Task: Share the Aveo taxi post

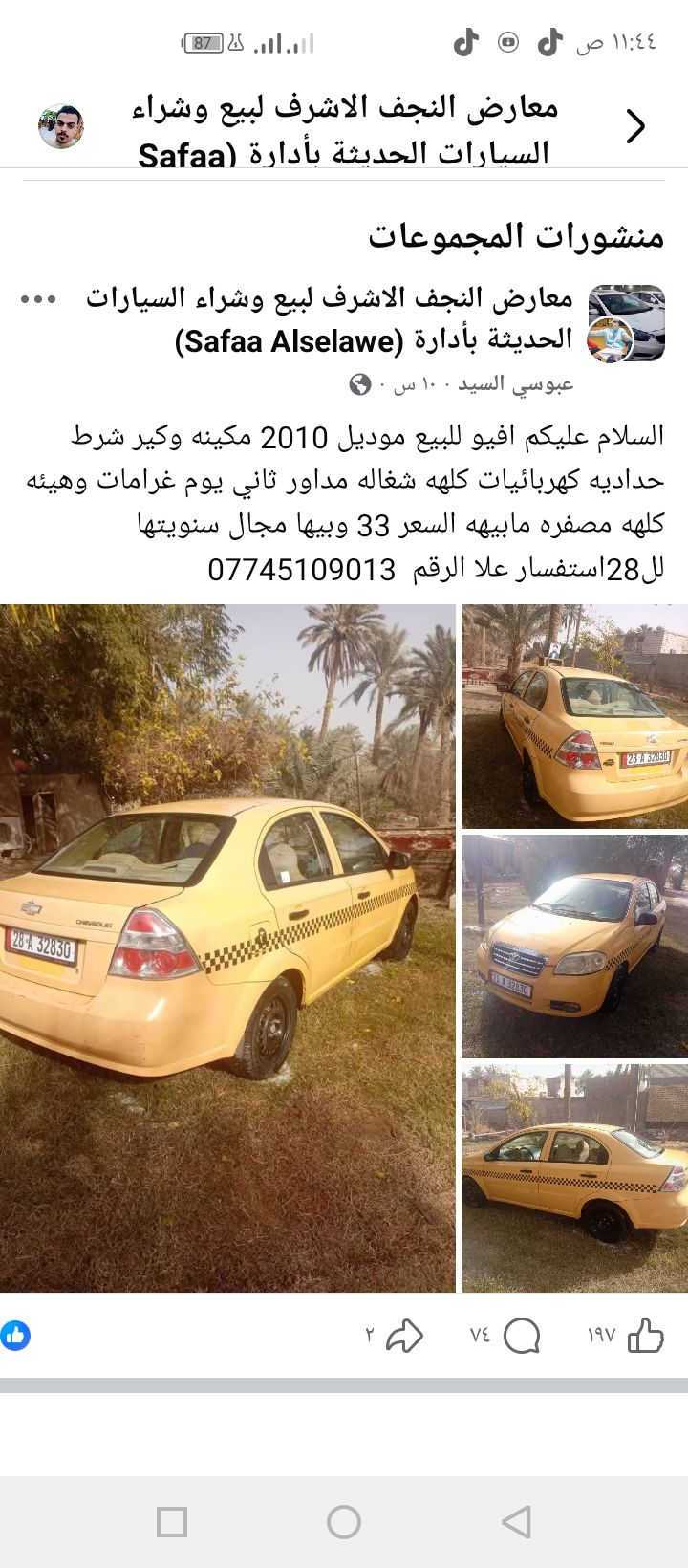Action: pos(404,1336)
